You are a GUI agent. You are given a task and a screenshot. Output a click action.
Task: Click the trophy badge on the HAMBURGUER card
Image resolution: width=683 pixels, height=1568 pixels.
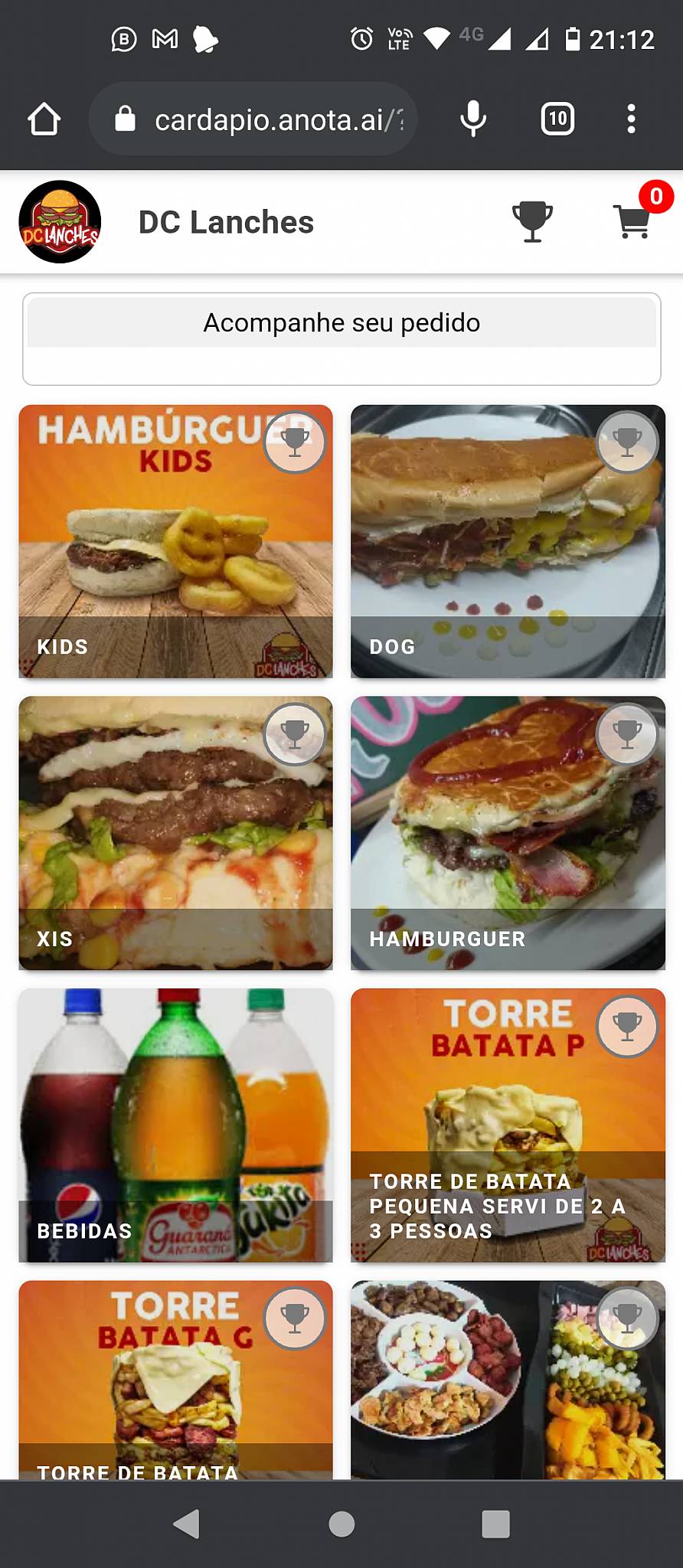(x=627, y=734)
